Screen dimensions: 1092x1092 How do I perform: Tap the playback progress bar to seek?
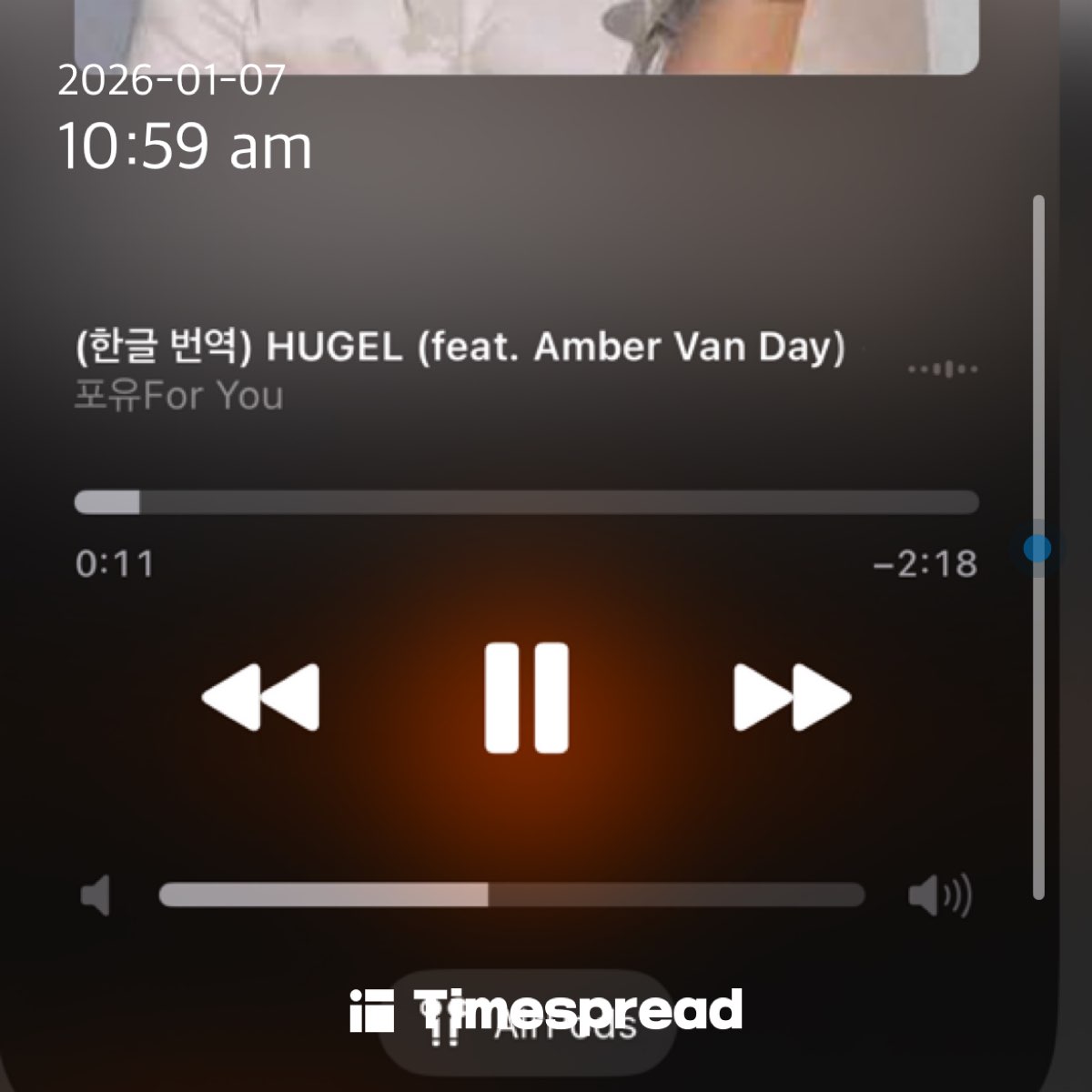click(526, 502)
